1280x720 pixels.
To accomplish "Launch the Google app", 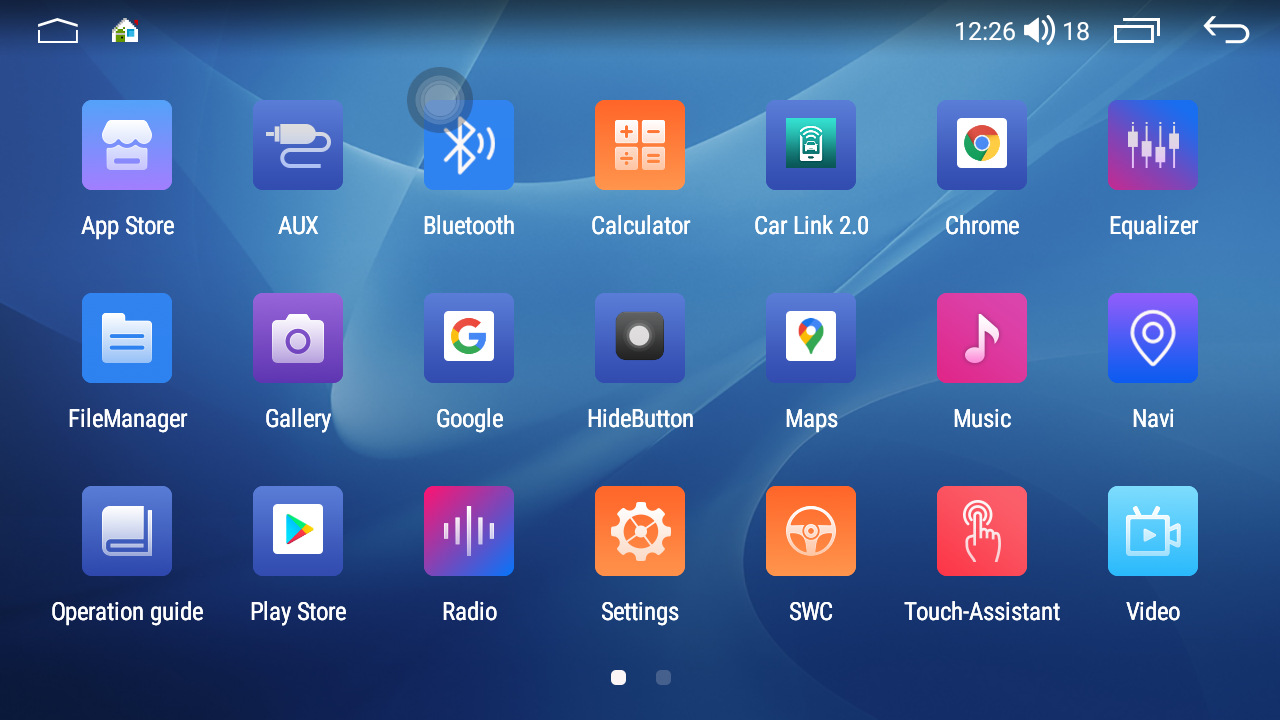I will (x=469, y=338).
